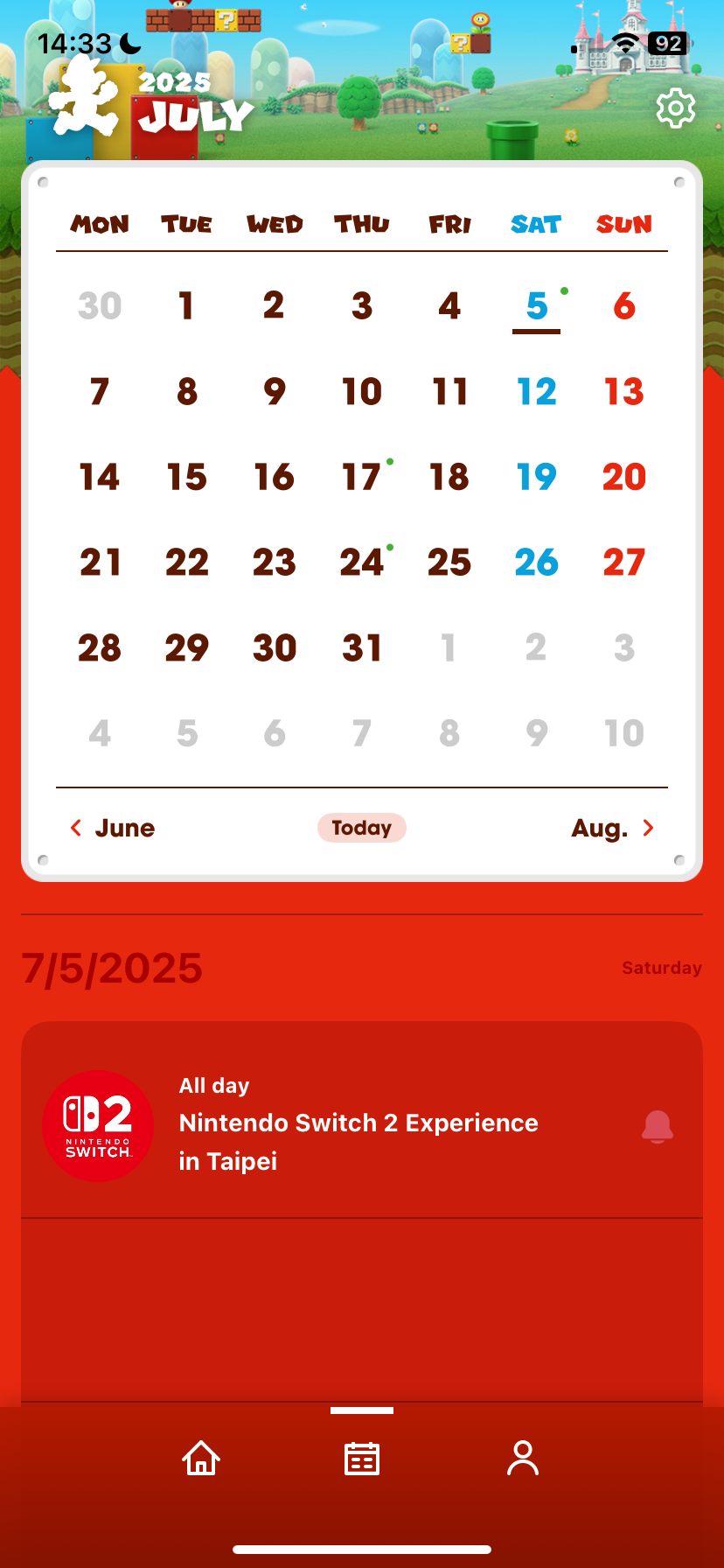Select Saturday July 12
724x1568 pixels.
[x=537, y=391]
